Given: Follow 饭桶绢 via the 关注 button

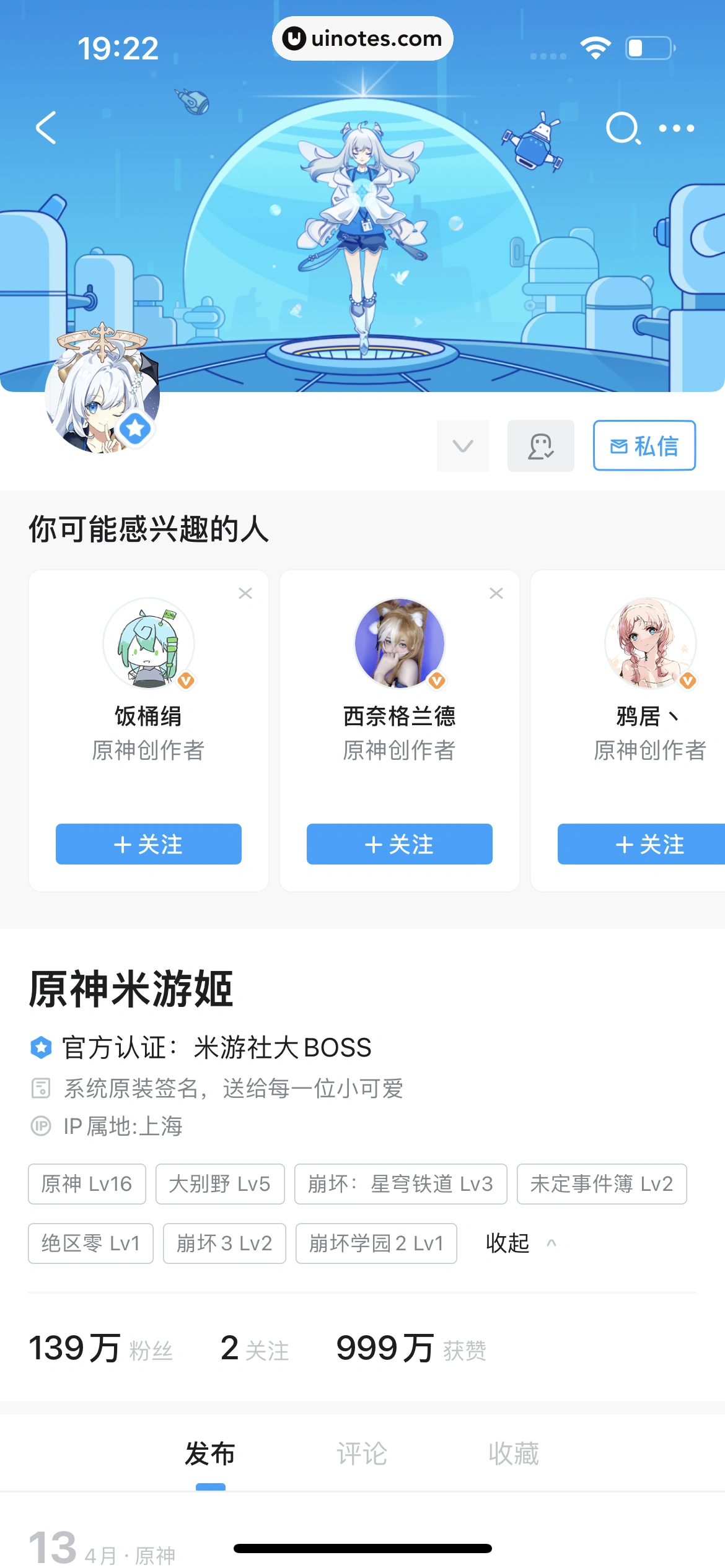Looking at the screenshot, I should [148, 844].
